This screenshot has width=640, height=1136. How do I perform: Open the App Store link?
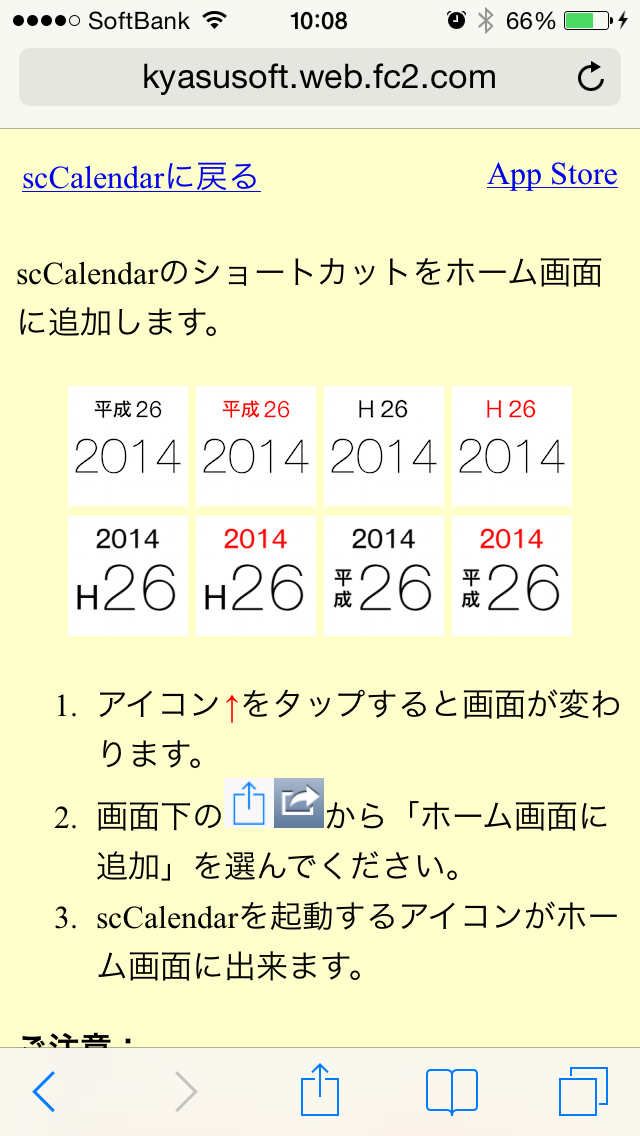[x=552, y=175]
